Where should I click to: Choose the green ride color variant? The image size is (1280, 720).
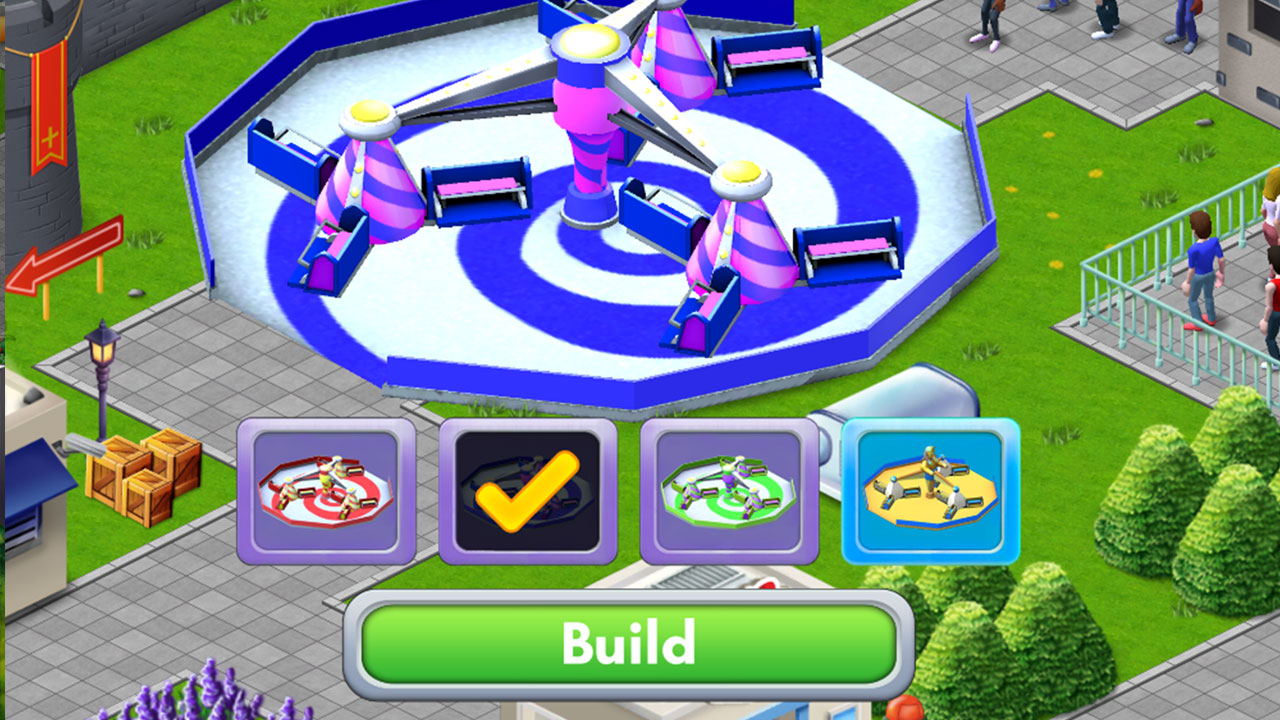pyautogui.click(x=728, y=492)
